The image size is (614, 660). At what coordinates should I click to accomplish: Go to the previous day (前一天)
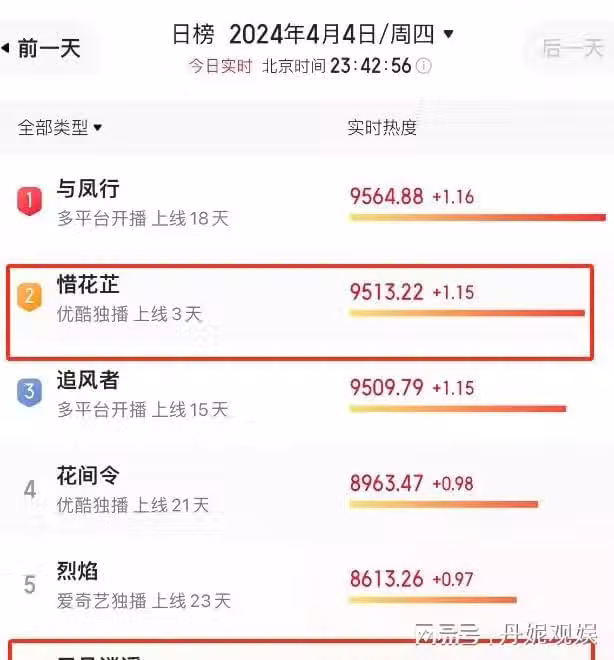pyautogui.click(x=42, y=48)
